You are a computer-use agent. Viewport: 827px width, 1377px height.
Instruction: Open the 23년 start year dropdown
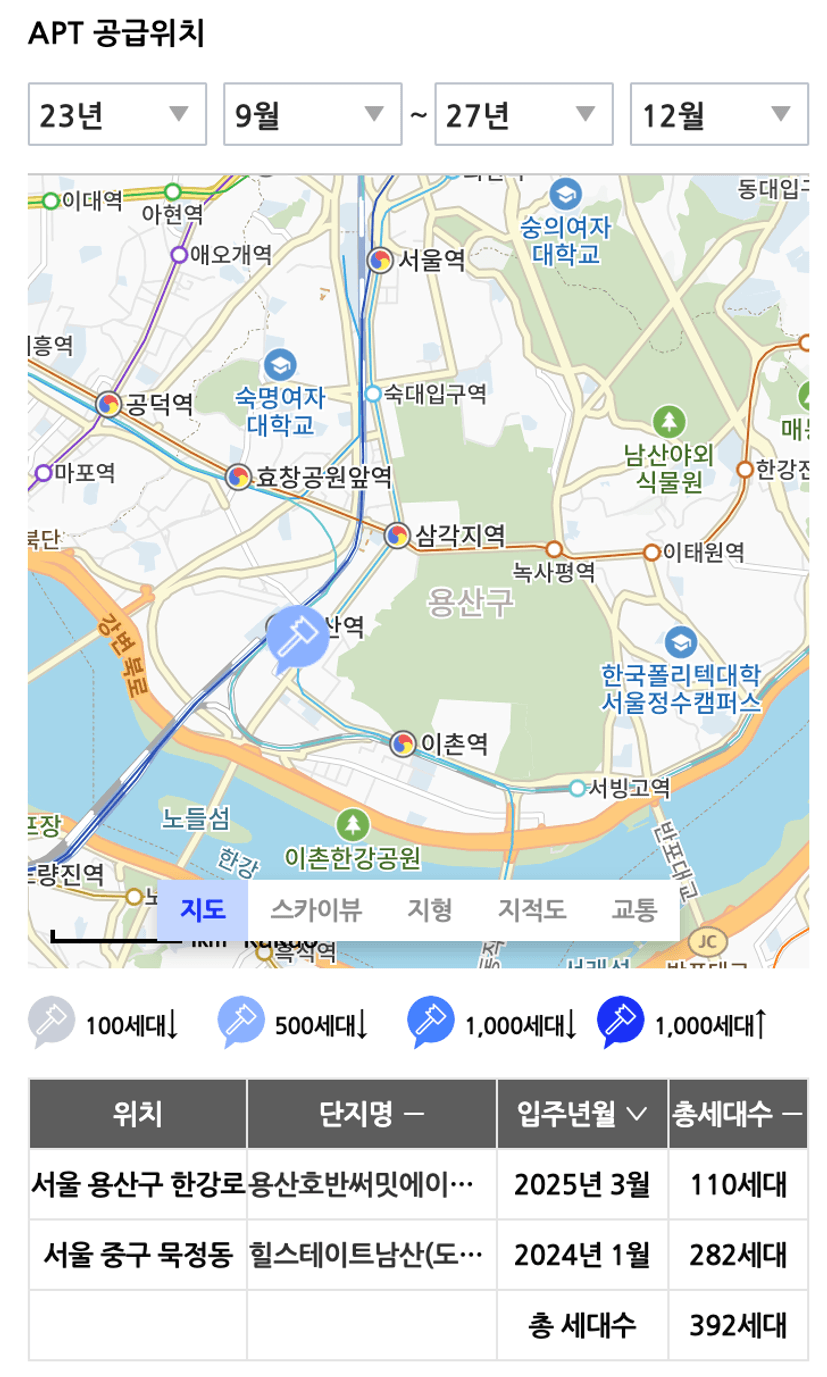click(x=117, y=115)
